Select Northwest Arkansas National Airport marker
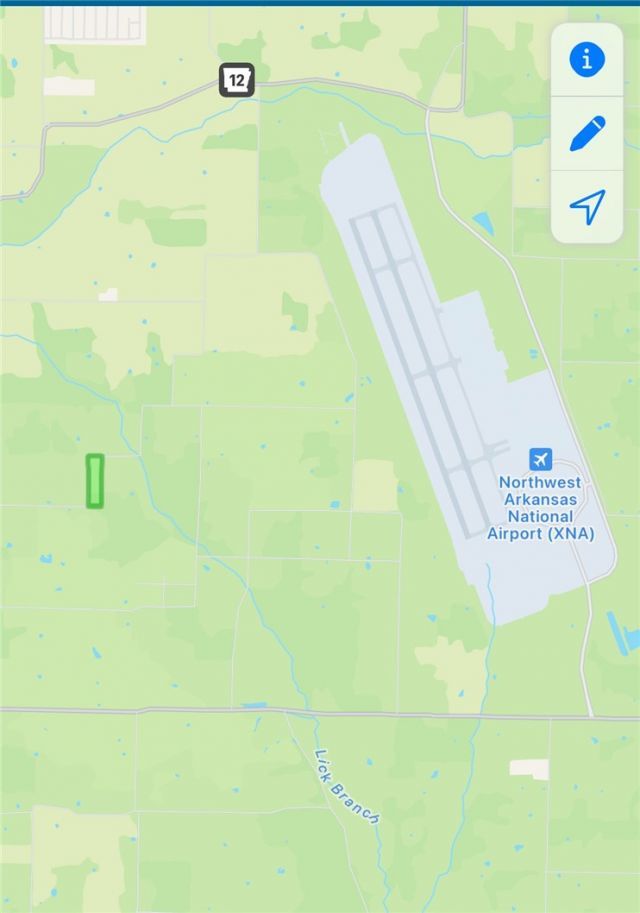The image size is (640, 913). pyautogui.click(x=540, y=459)
